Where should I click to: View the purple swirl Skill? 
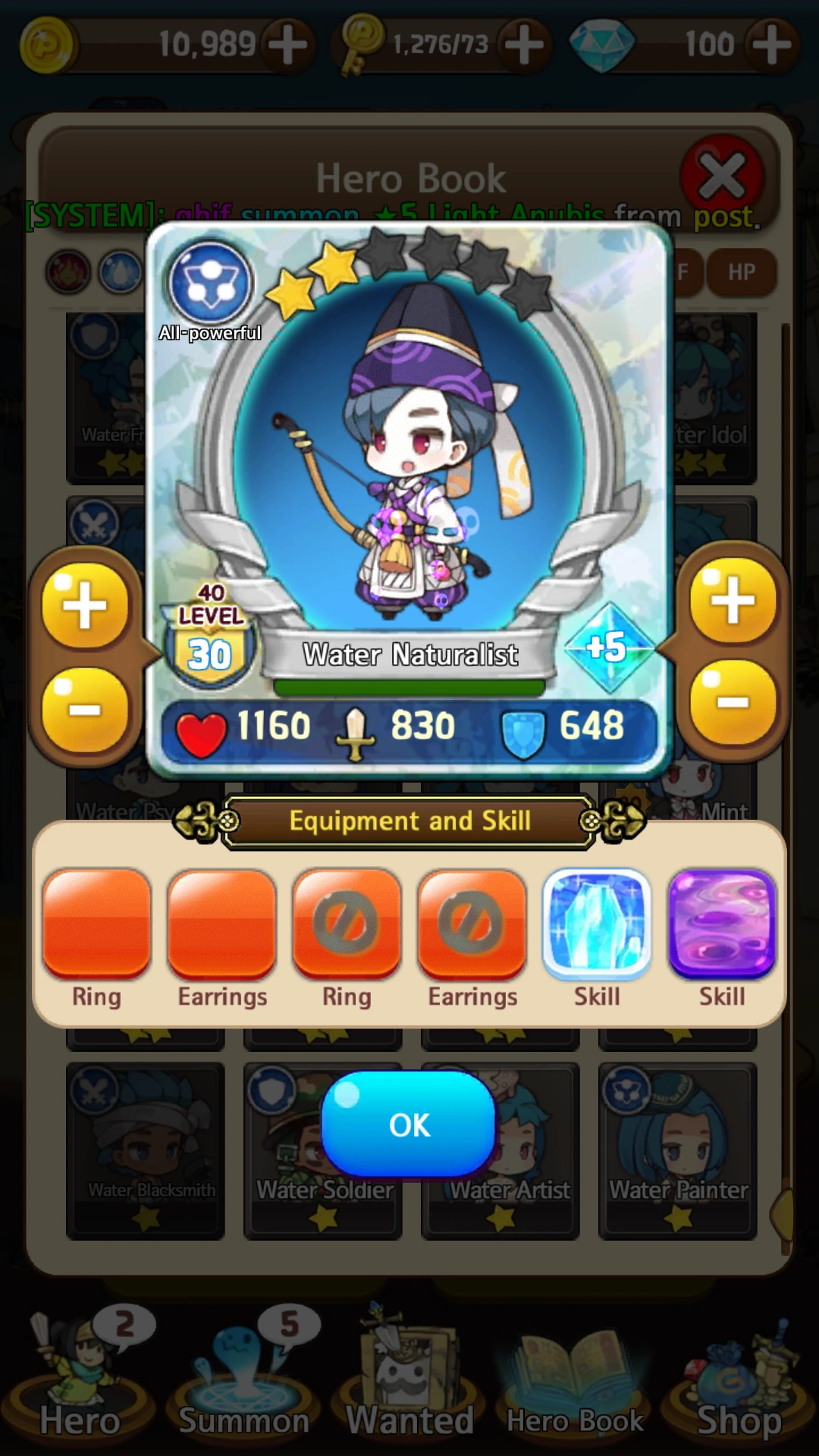(721, 923)
